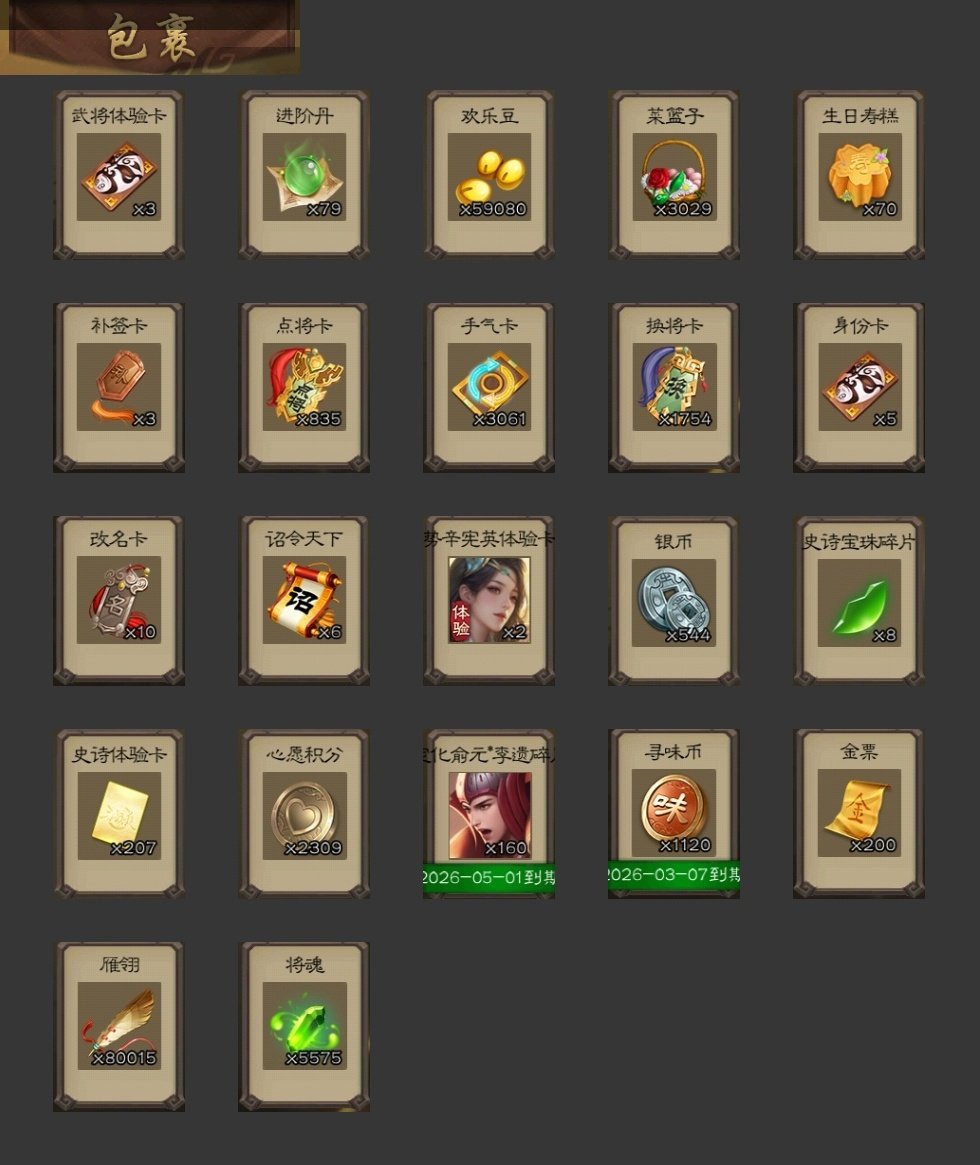Open the 菜篮子 item

(674, 177)
